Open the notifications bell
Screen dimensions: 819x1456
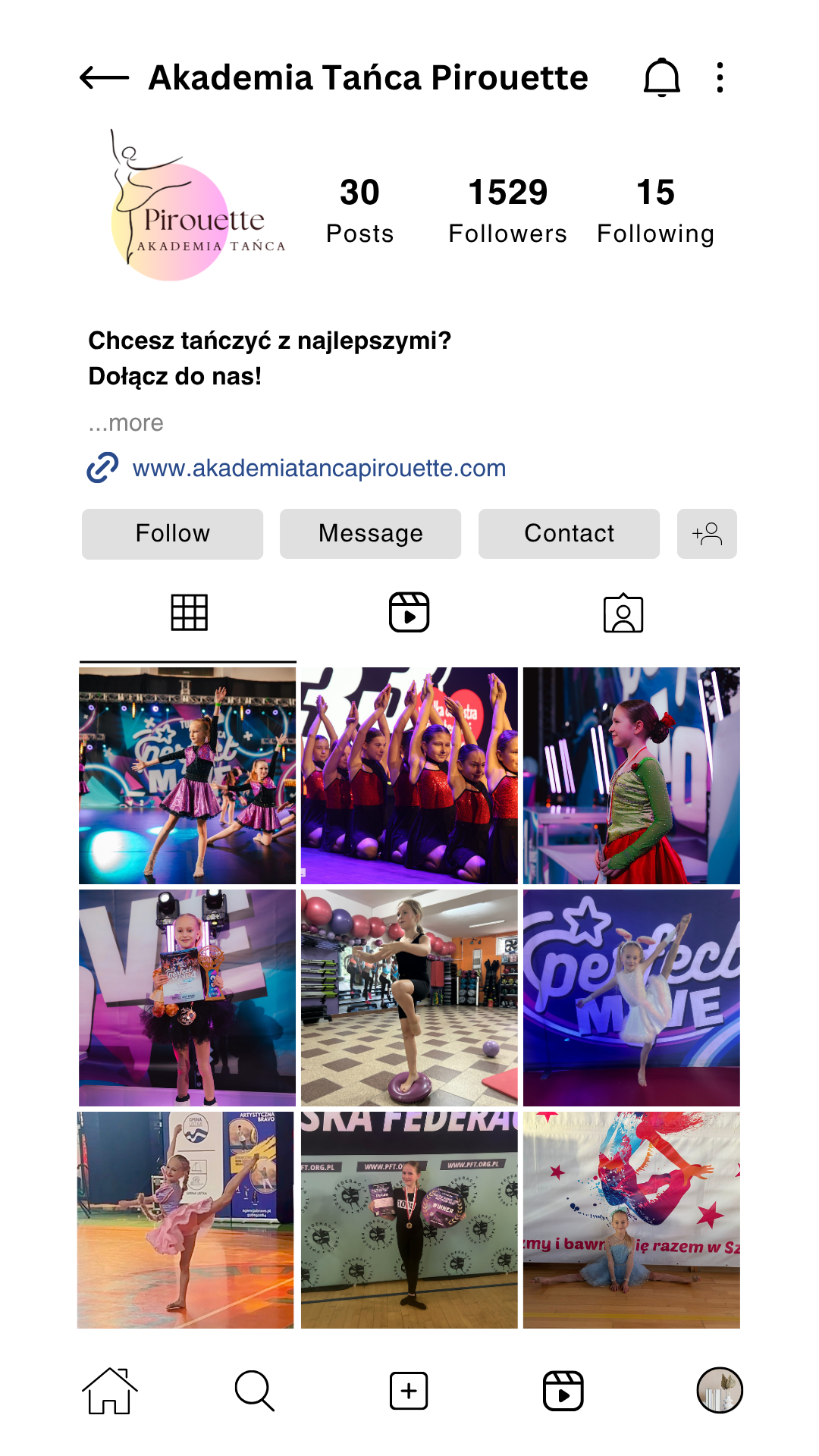click(x=661, y=77)
